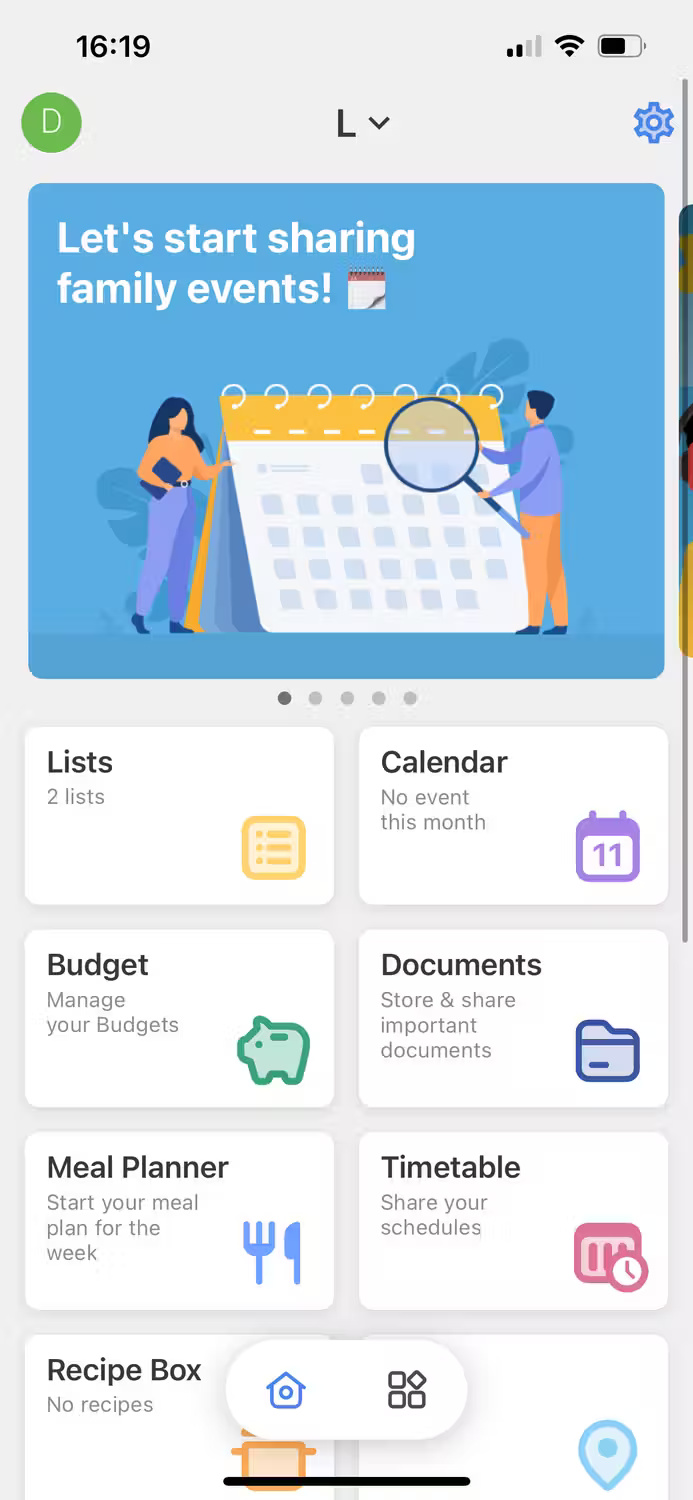Open the Lists card
The width and height of the screenshot is (693, 1500).
click(x=179, y=815)
